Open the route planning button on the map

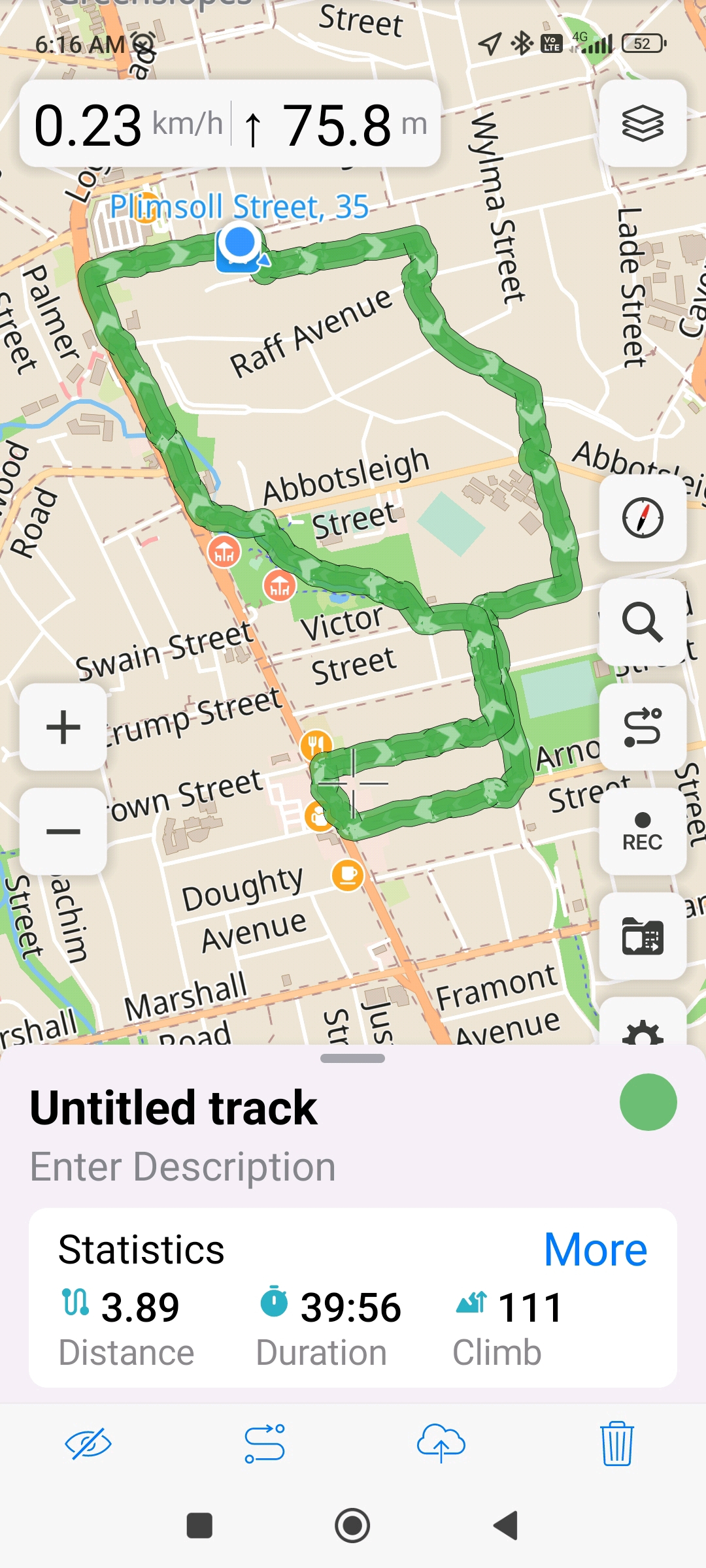(642, 727)
